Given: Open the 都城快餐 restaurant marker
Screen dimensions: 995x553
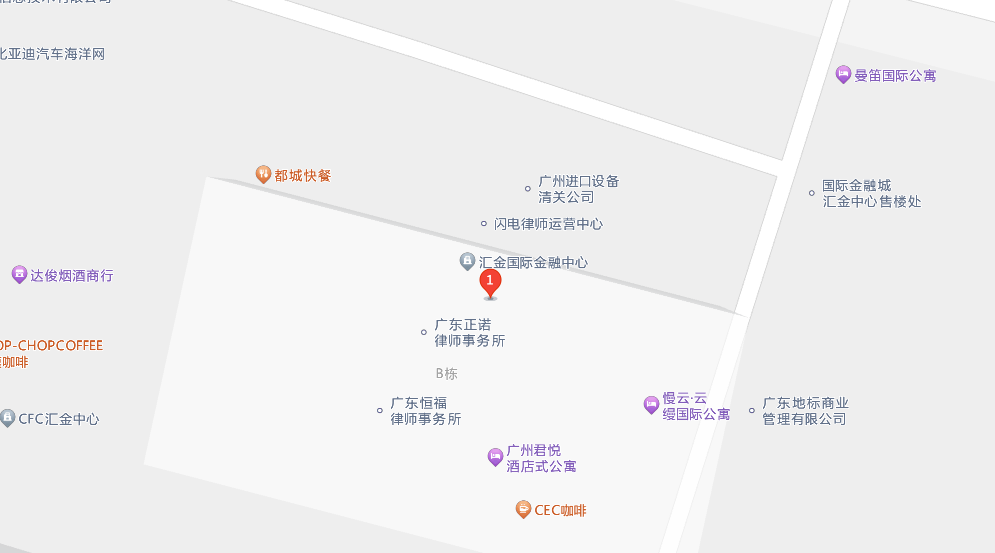Looking at the screenshot, I should (264, 175).
